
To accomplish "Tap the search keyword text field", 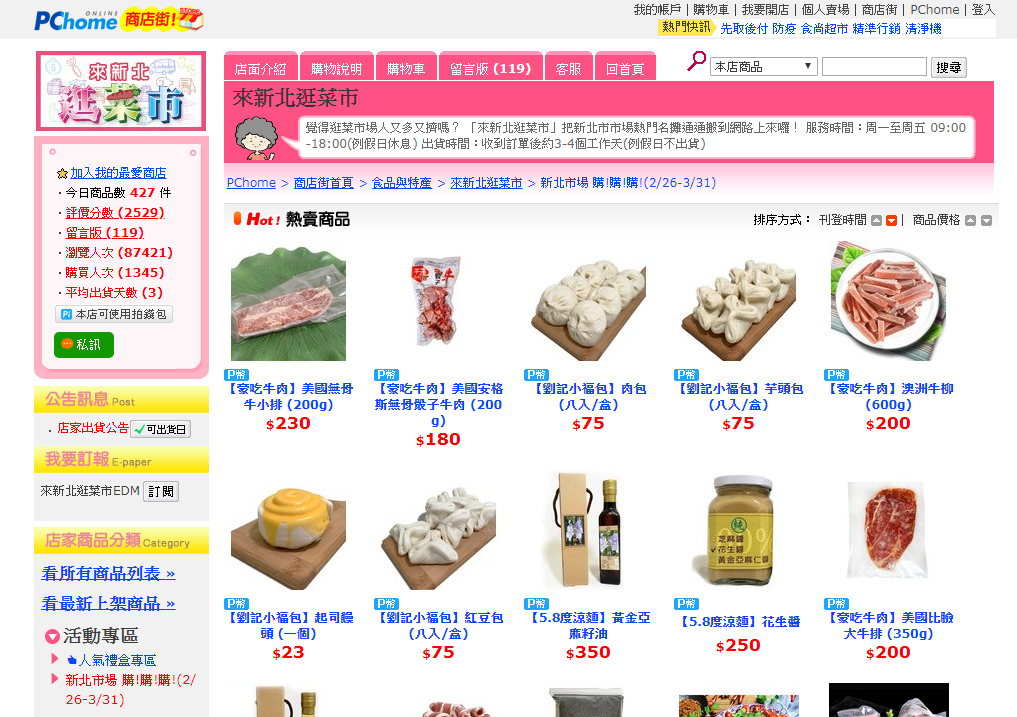I will click(874, 67).
